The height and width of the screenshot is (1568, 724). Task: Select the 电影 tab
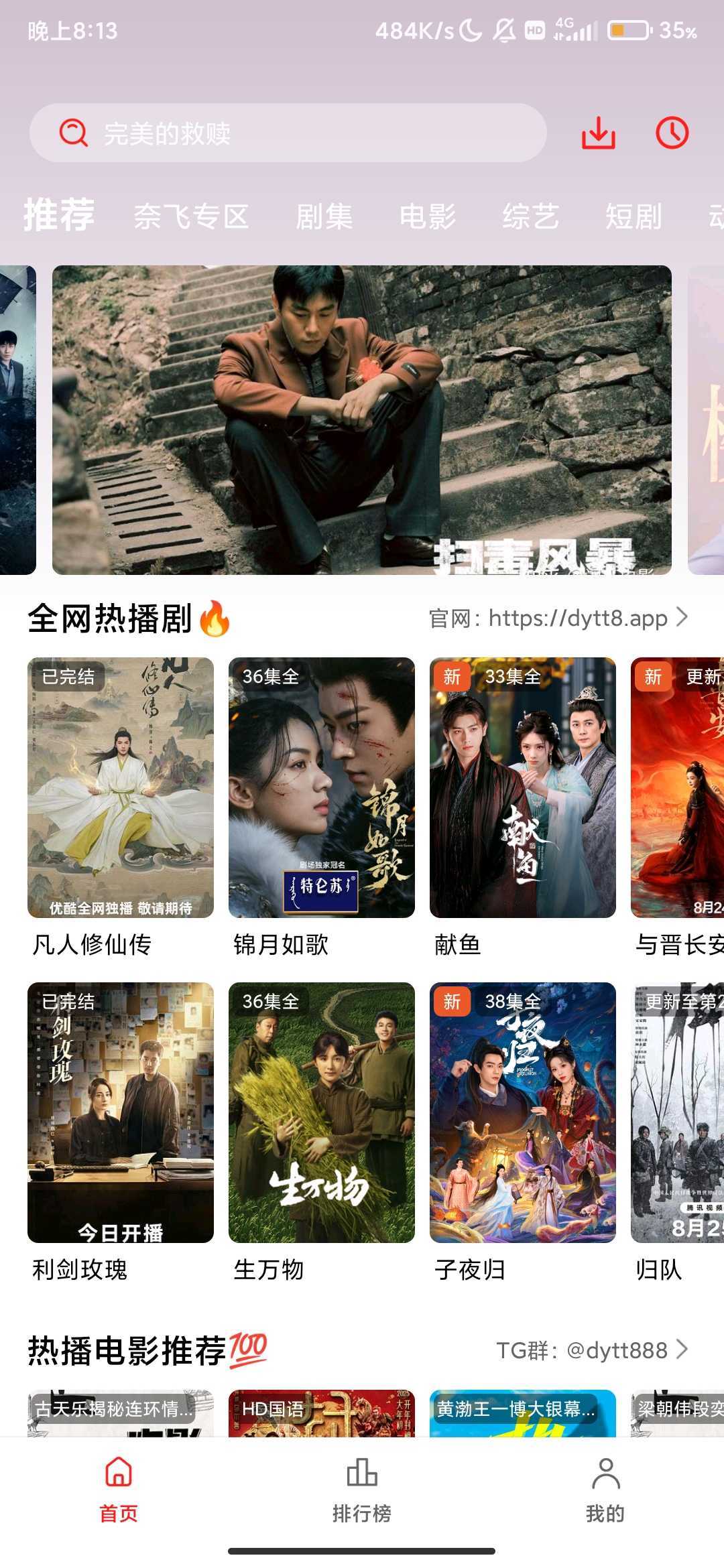coord(428,216)
